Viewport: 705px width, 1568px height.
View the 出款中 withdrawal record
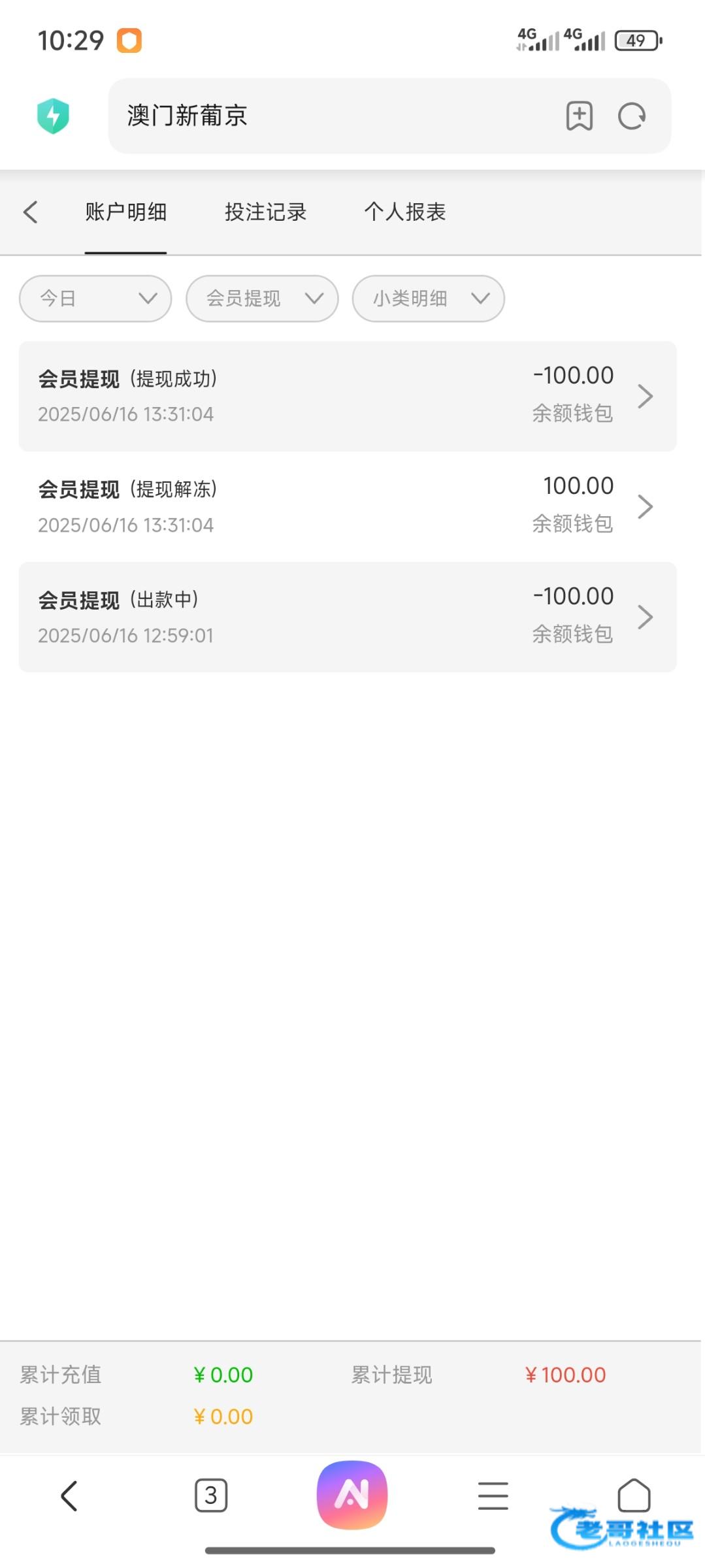(348, 617)
